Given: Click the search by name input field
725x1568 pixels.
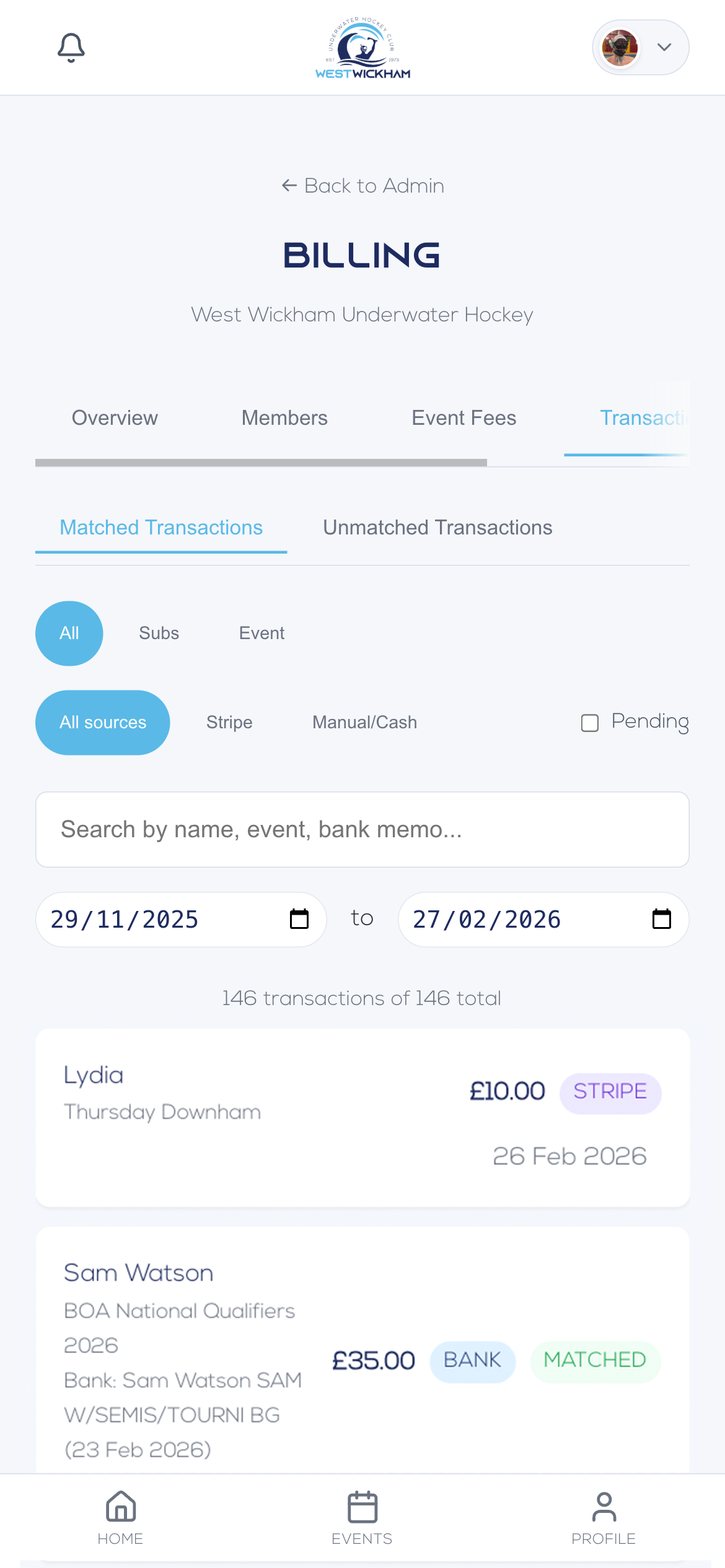Looking at the screenshot, I should coord(362,829).
